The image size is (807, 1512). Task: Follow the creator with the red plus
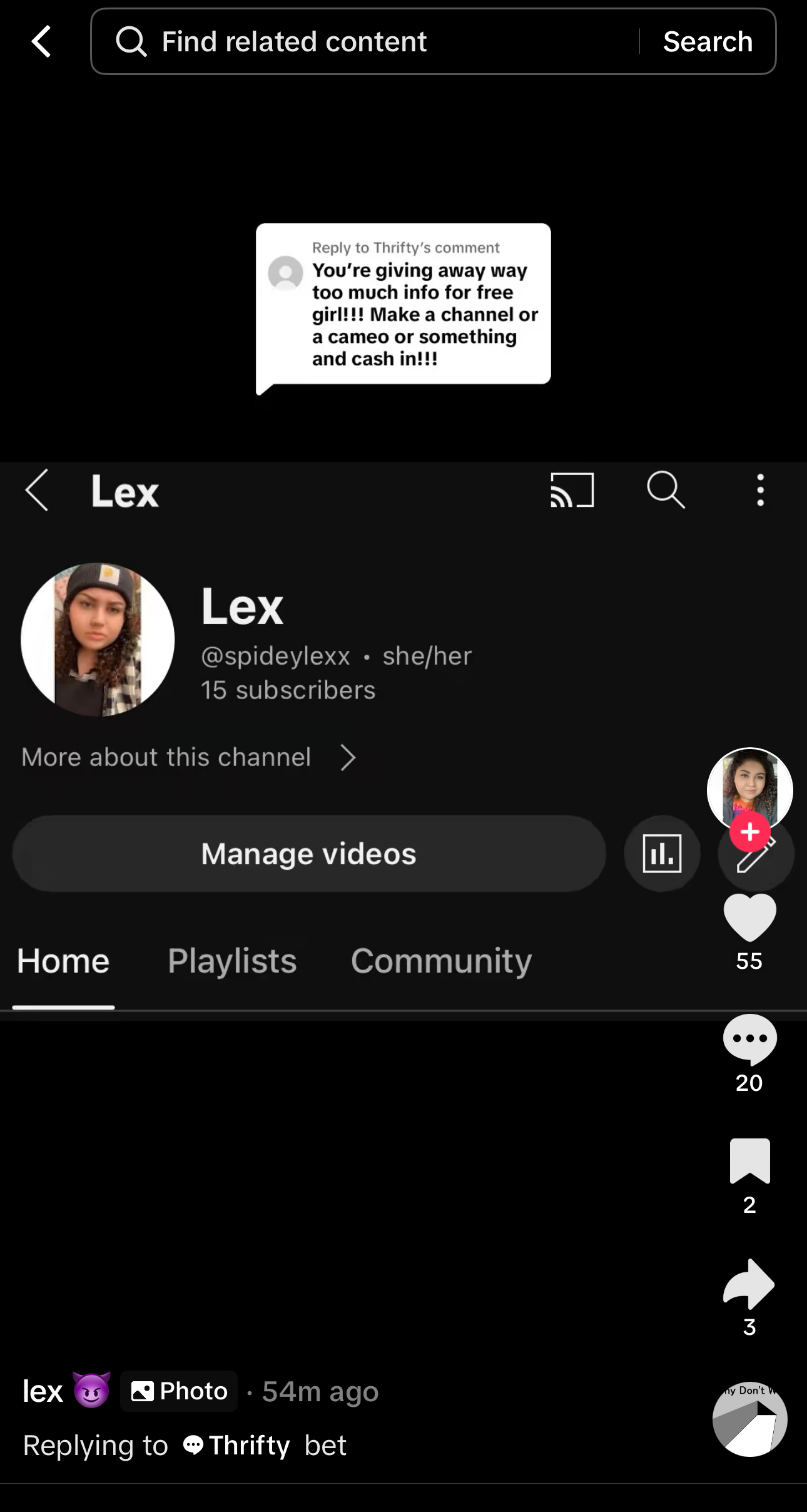[x=749, y=832]
